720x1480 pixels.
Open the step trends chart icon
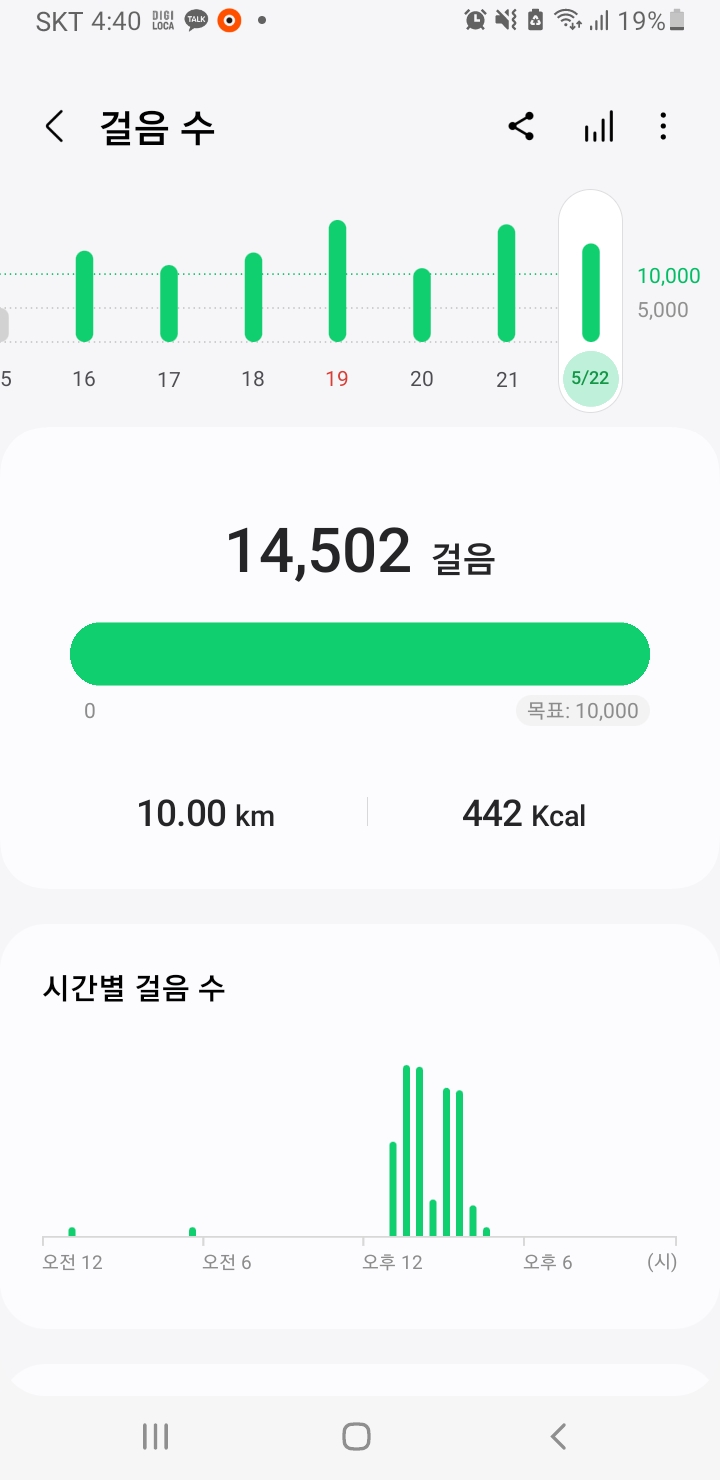click(x=599, y=127)
